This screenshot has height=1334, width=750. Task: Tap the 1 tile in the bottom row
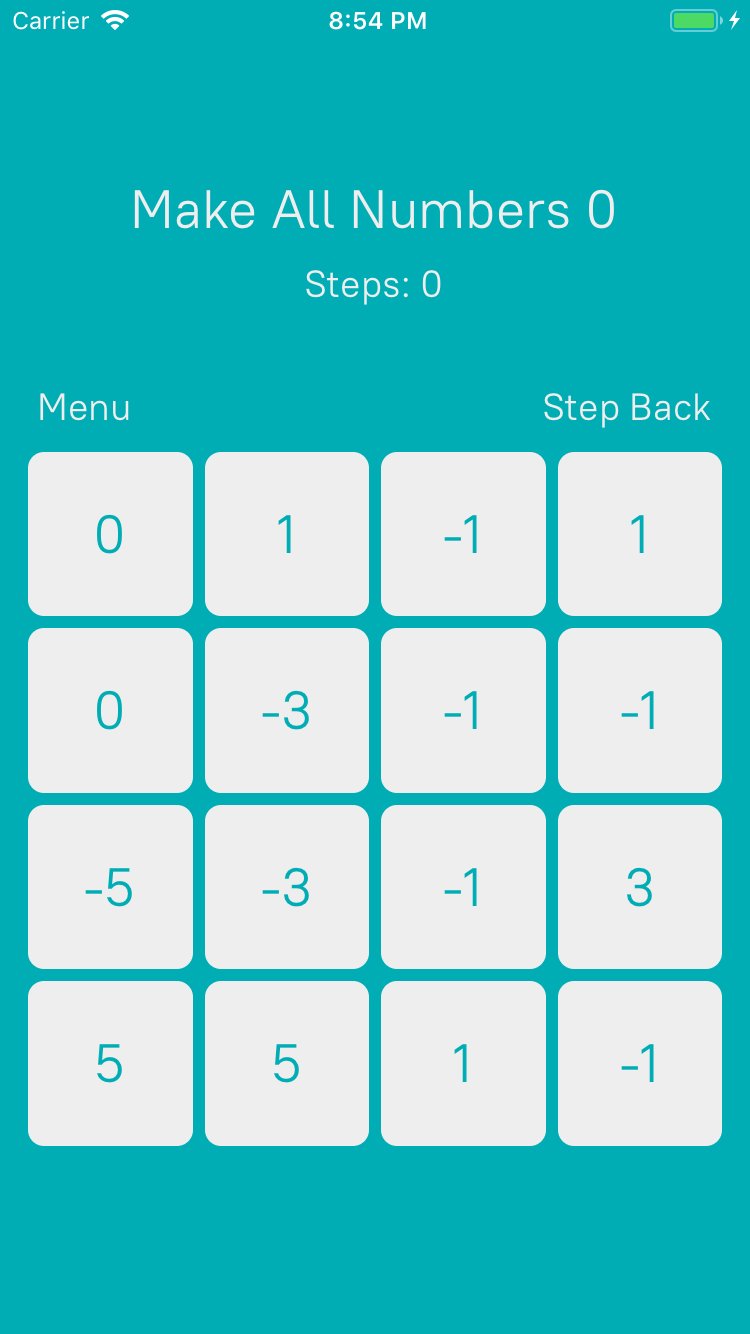[x=463, y=1063]
